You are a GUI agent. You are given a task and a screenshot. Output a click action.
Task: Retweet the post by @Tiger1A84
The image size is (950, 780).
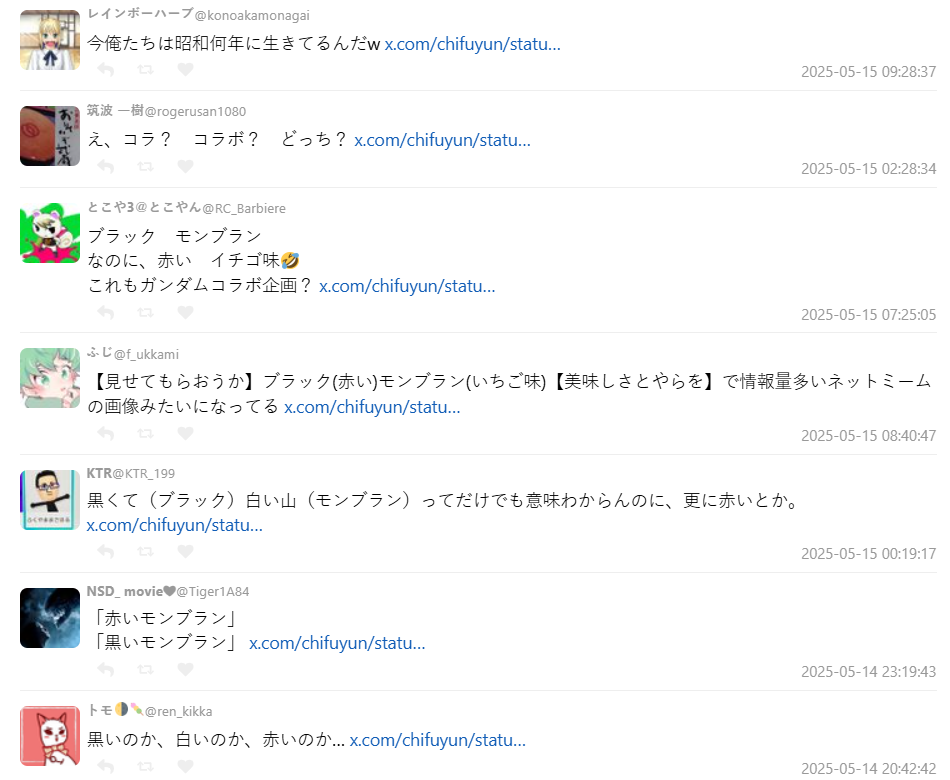(145, 670)
